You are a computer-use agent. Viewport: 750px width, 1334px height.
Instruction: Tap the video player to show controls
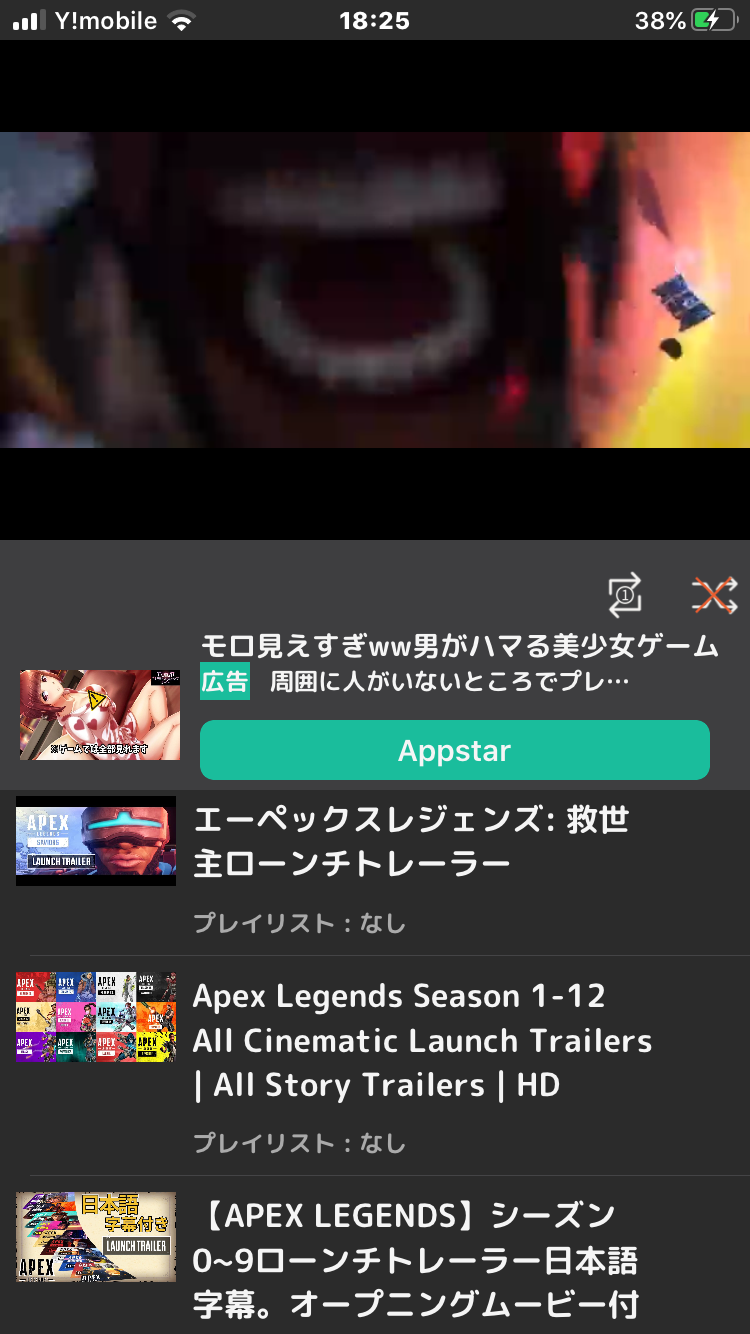coord(375,290)
